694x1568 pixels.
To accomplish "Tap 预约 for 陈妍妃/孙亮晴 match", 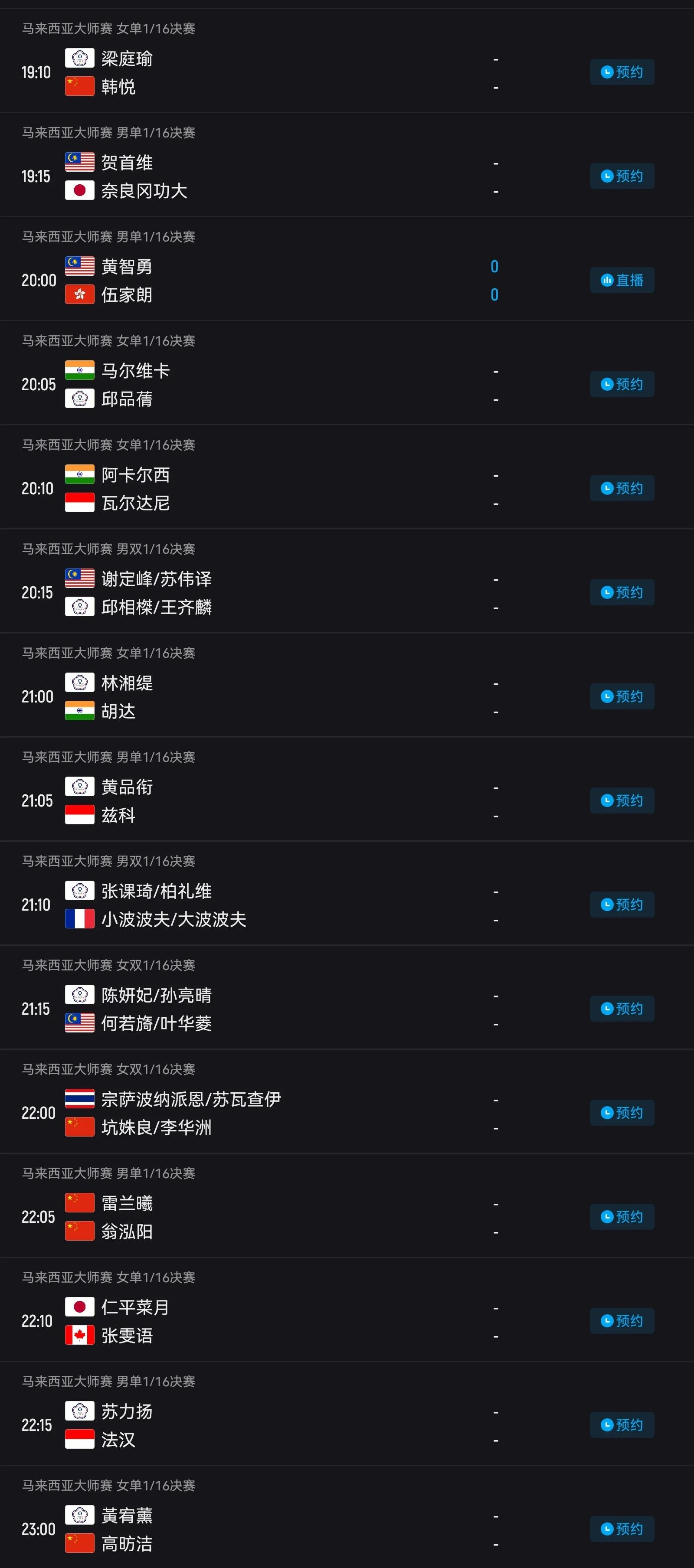I will (x=622, y=1009).
